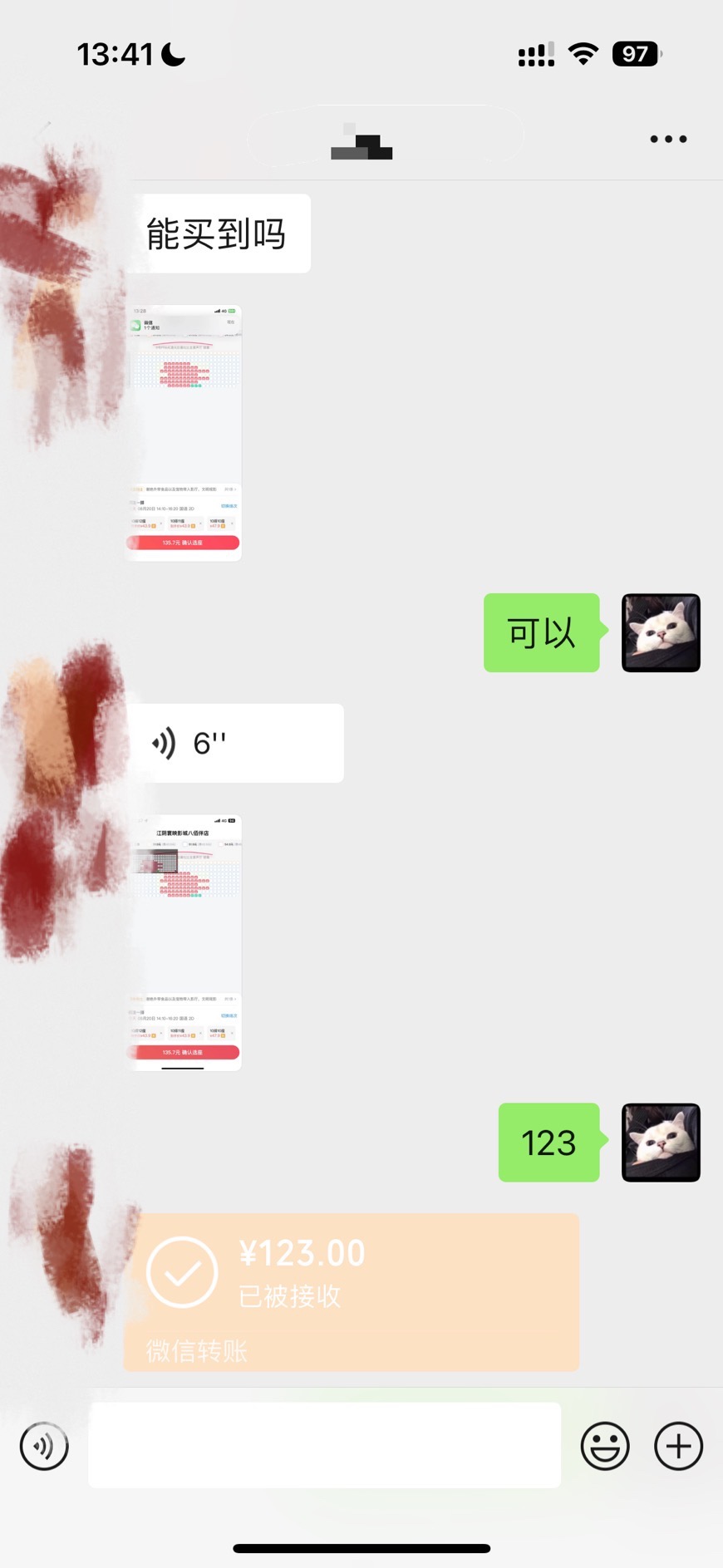Switch to voice input mode

(44, 1447)
